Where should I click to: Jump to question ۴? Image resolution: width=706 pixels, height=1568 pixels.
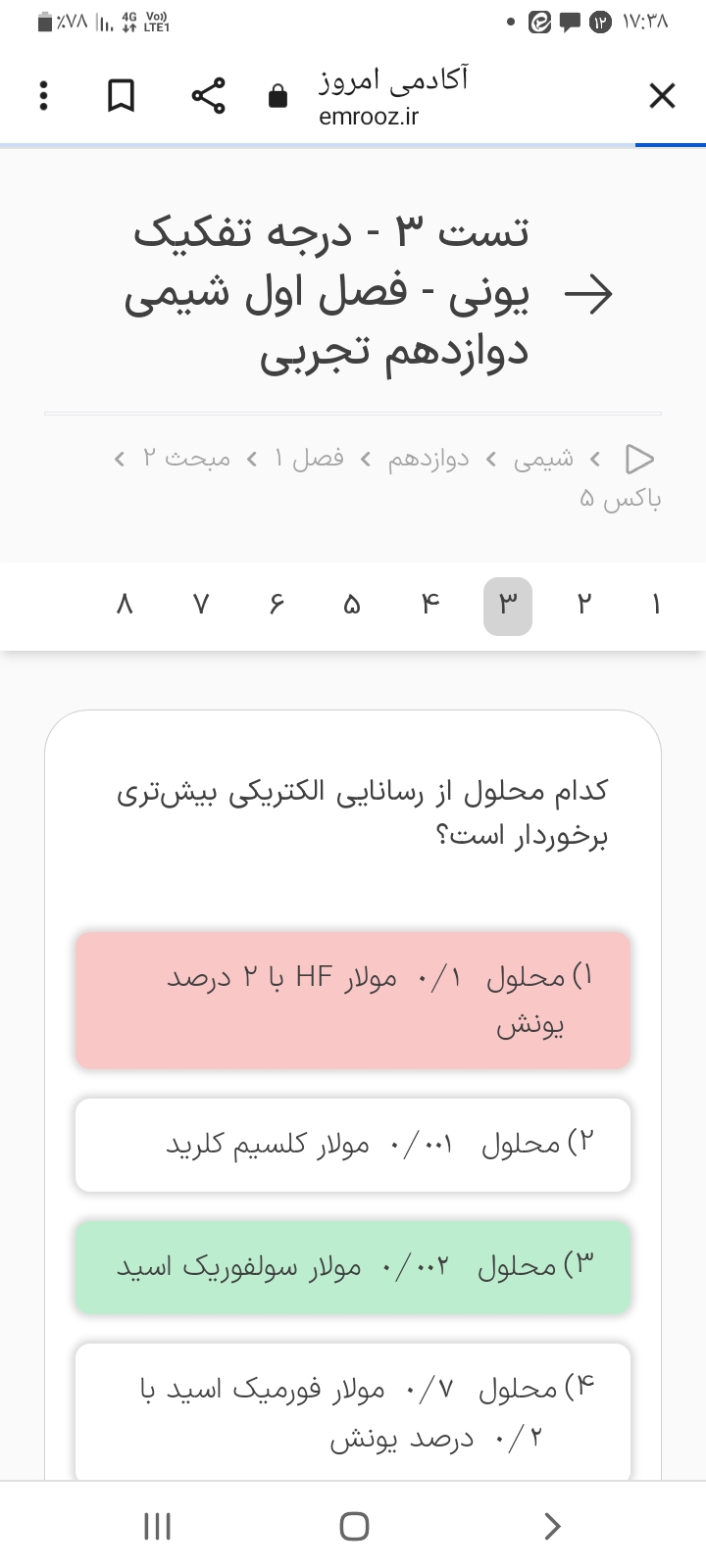click(x=430, y=605)
